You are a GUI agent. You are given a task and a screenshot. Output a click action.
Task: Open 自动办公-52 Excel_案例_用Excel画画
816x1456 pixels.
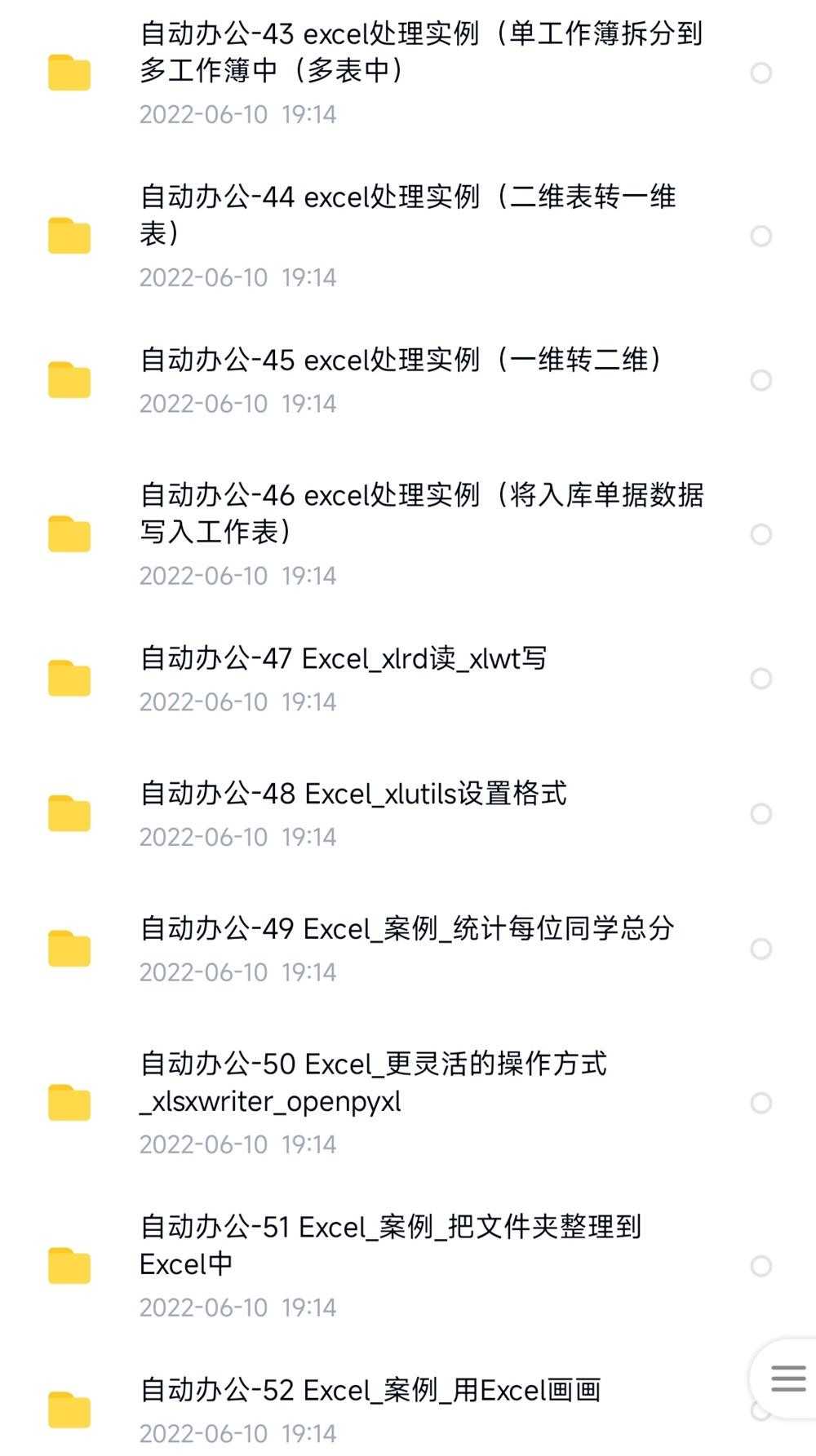pos(371,1391)
